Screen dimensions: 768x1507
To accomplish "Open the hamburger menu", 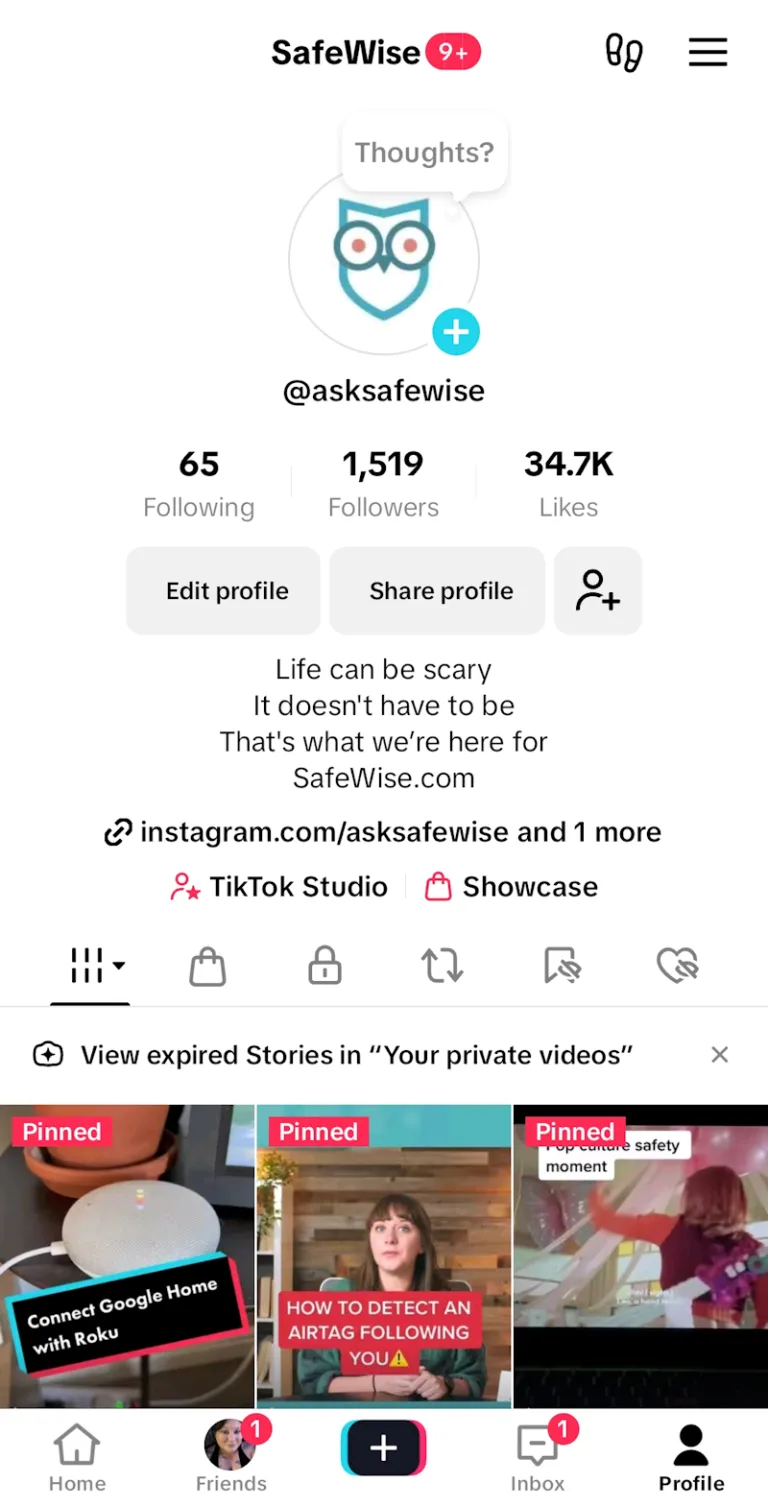I will 707,52.
